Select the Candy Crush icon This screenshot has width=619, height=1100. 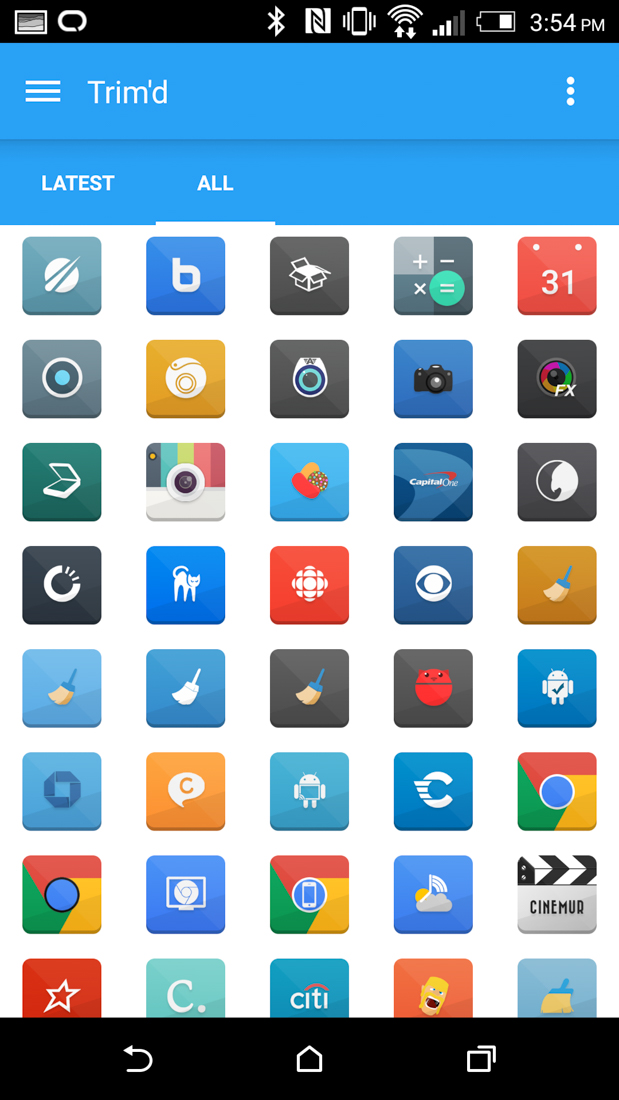(309, 481)
